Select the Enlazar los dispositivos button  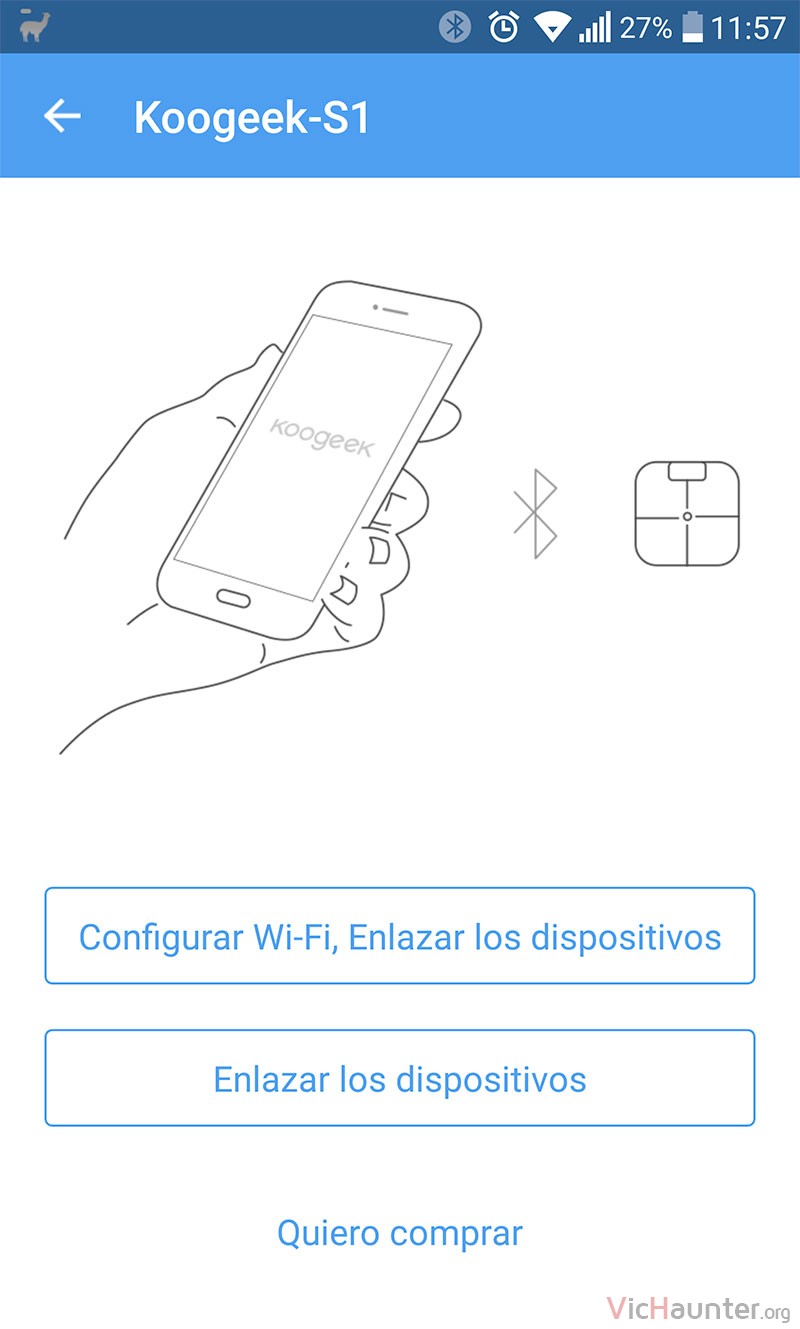pos(400,1078)
